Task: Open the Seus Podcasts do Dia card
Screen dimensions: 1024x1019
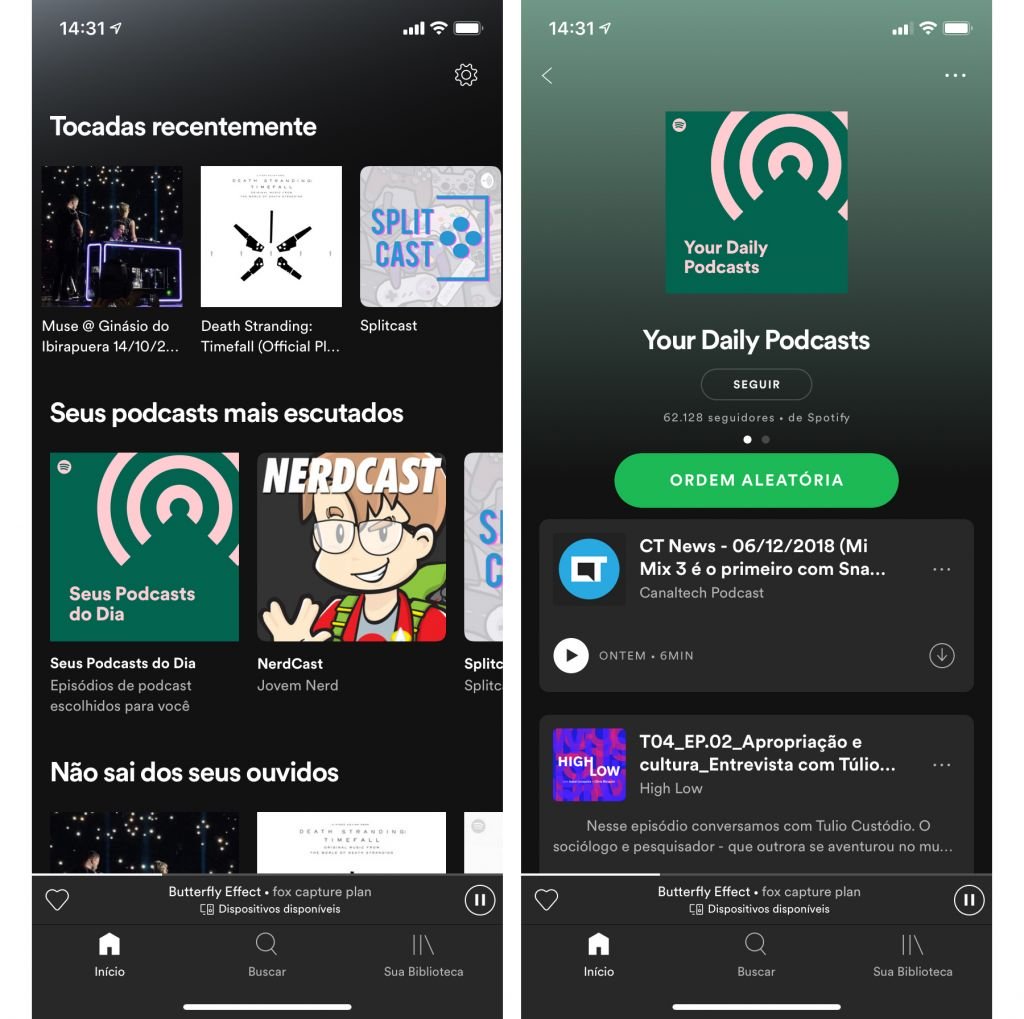Action: click(144, 547)
